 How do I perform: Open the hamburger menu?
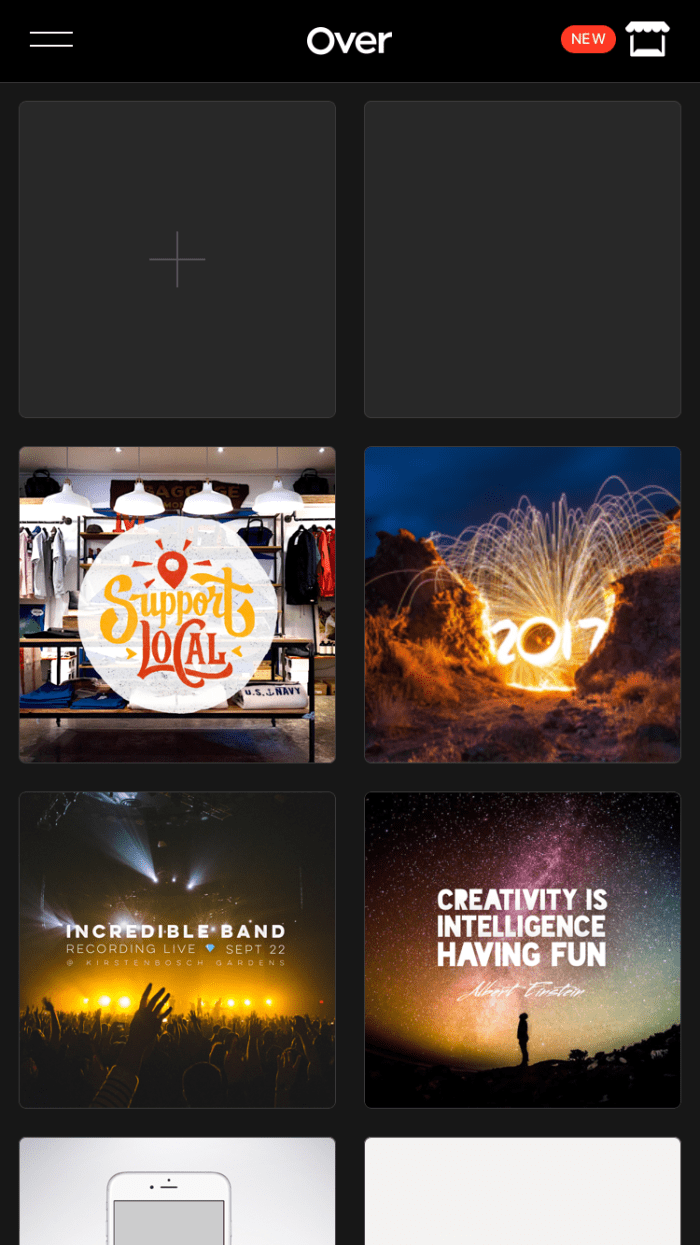click(x=51, y=40)
